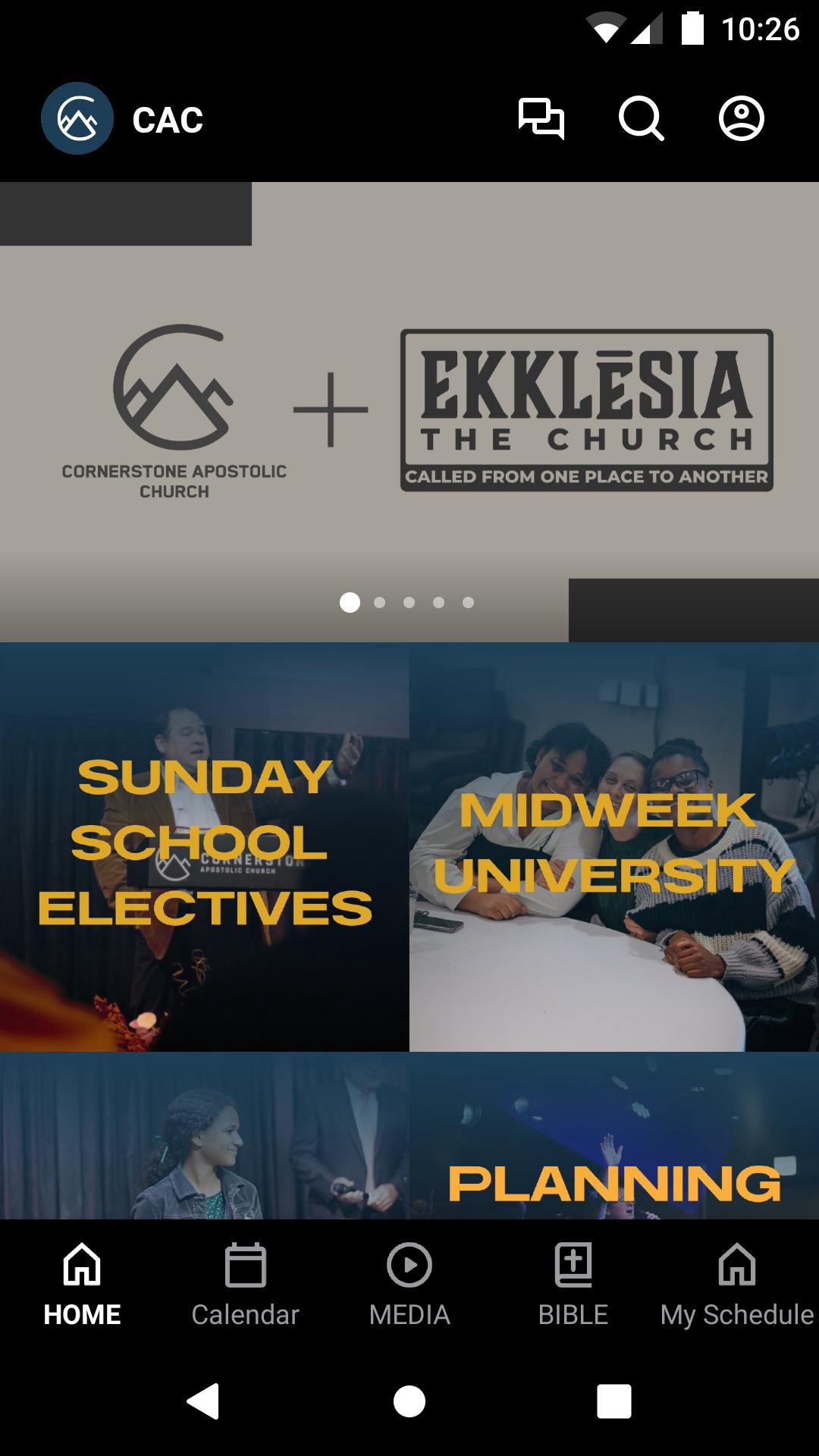Open Midweek University tile
The height and width of the screenshot is (1456, 819).
coord(614,846)
